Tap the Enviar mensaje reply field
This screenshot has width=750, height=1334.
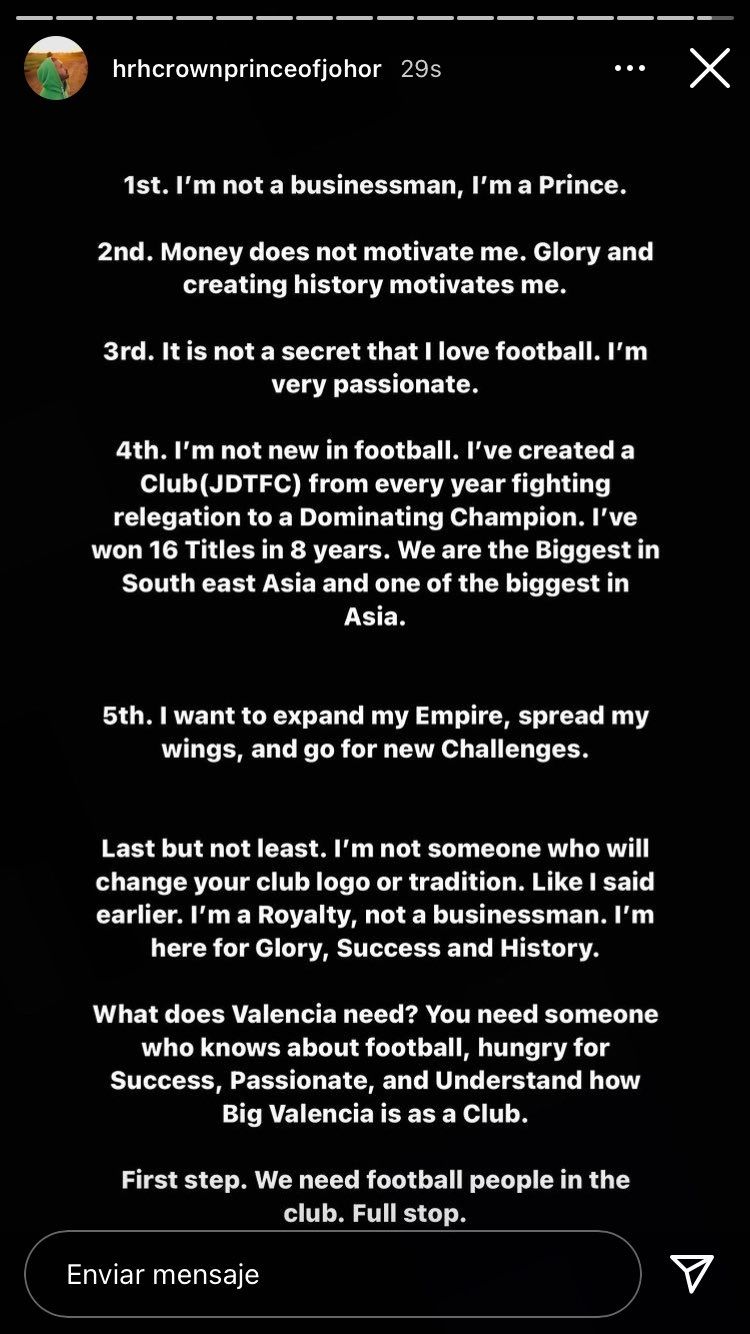[x=332, y=1274]
